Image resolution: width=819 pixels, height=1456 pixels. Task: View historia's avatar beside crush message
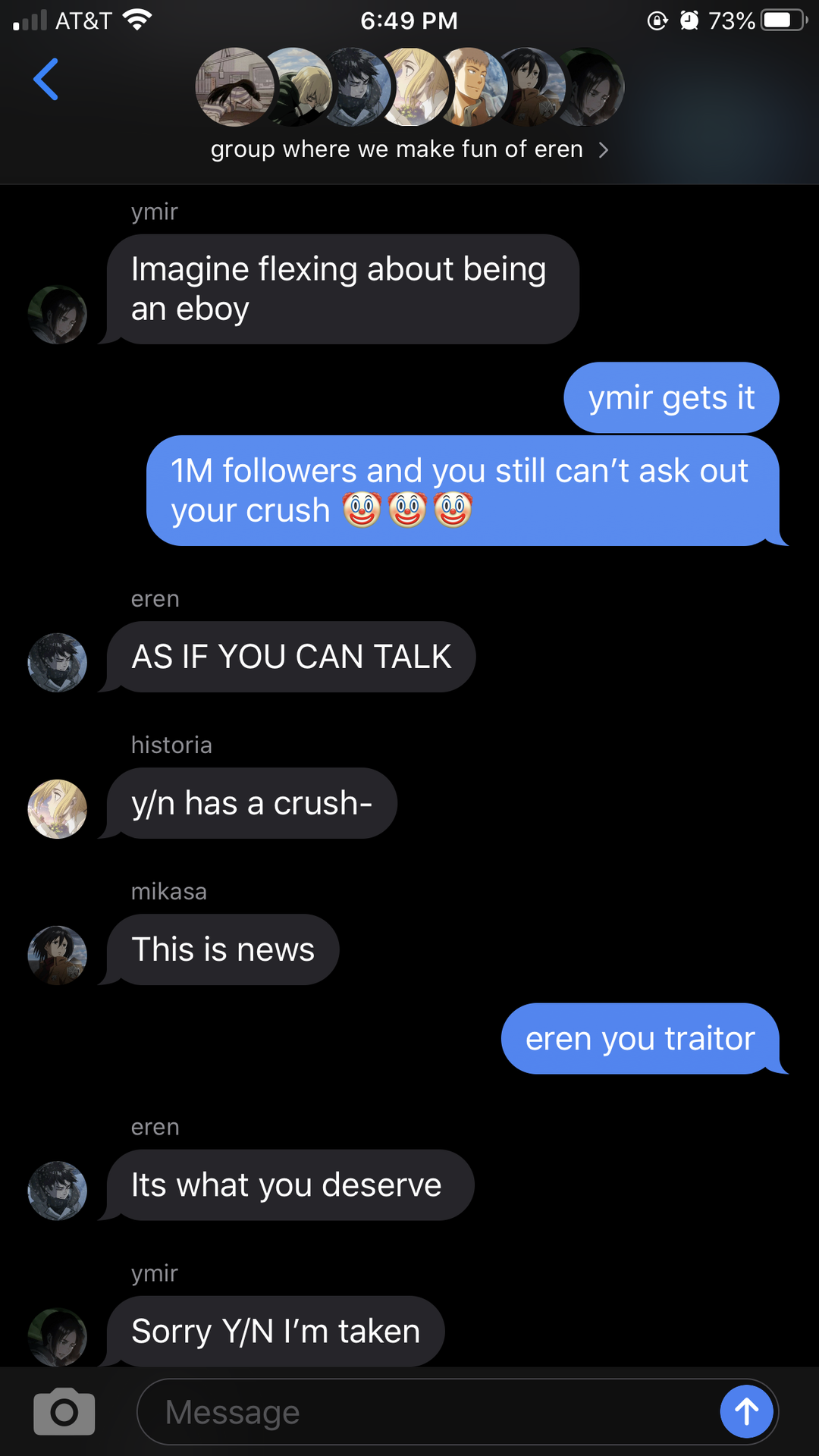58,808
